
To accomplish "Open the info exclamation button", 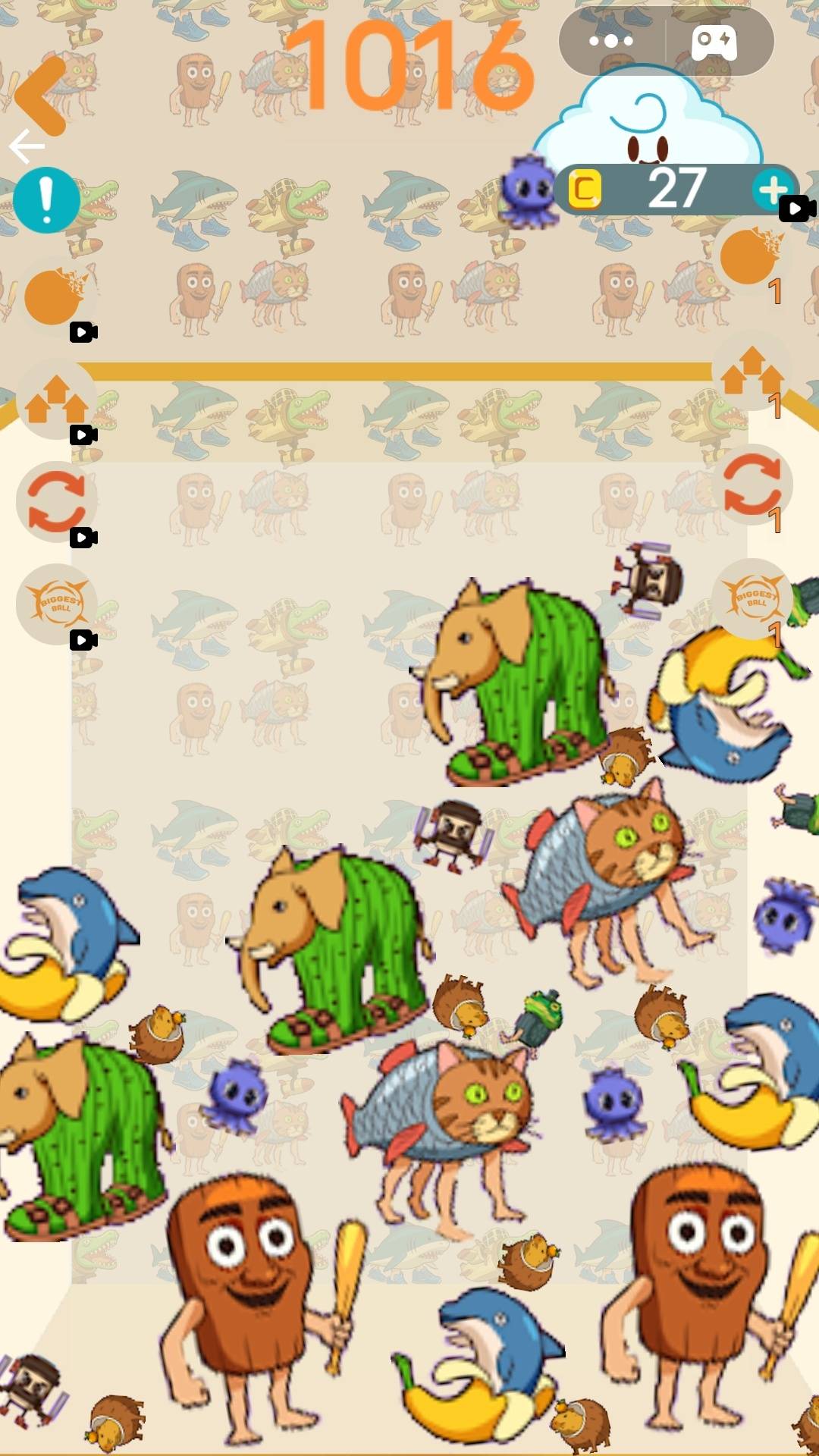I will 46,200.
